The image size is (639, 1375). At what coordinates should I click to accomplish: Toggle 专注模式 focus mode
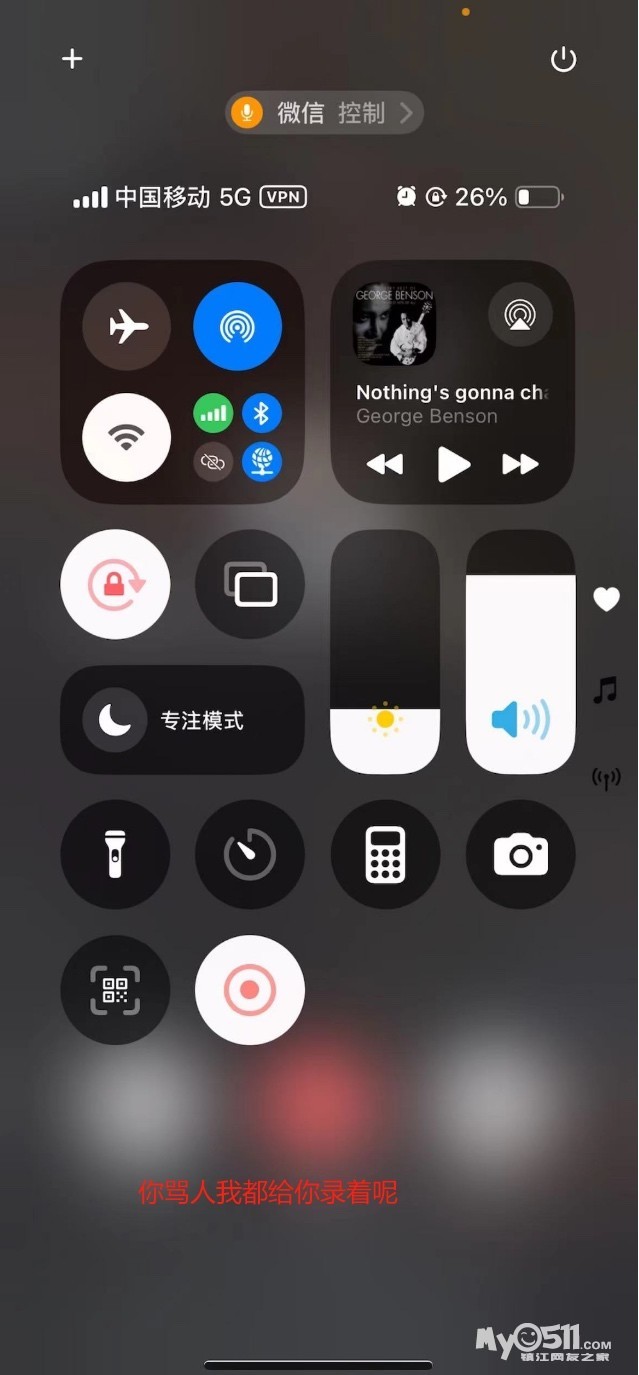pos(182,720)
